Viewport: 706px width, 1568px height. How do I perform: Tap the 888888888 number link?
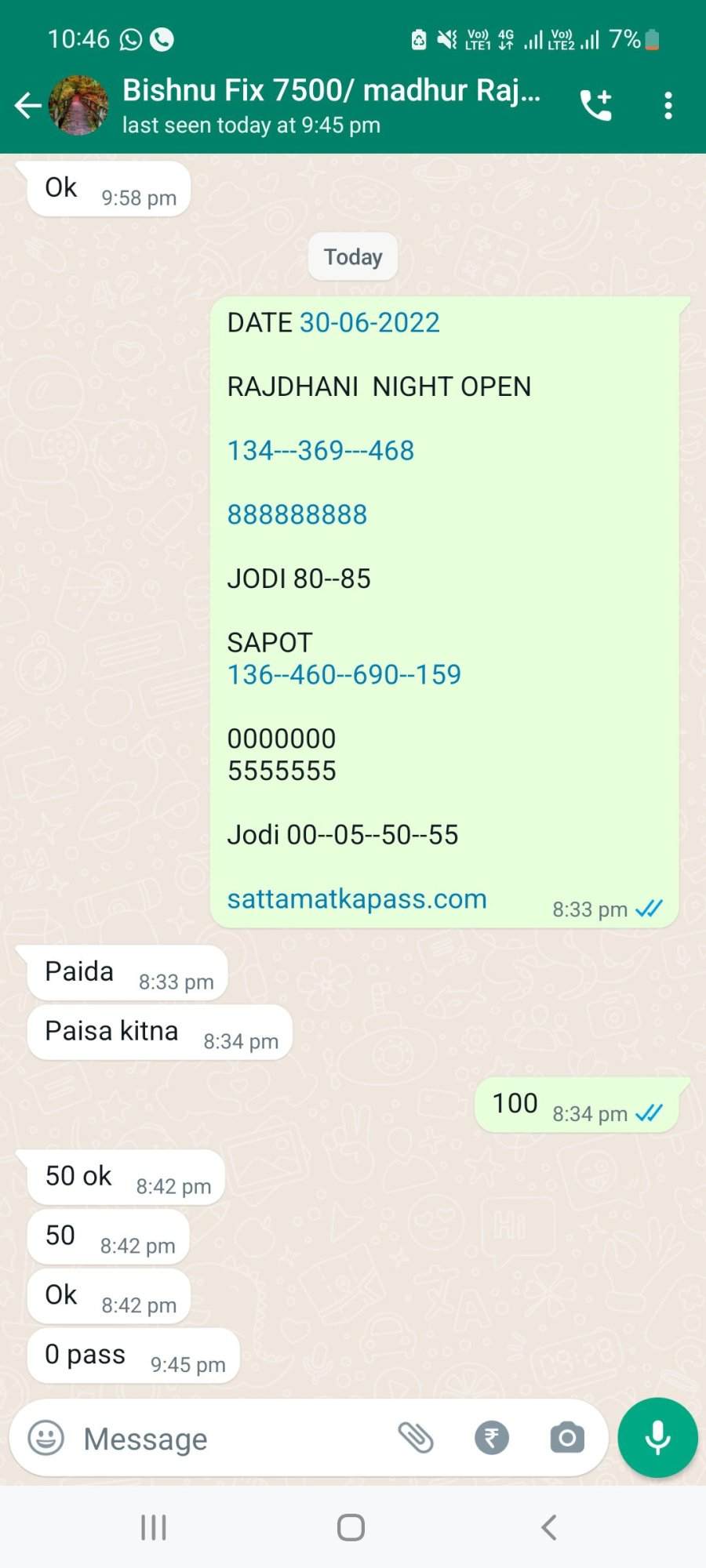tap(297, 514)
